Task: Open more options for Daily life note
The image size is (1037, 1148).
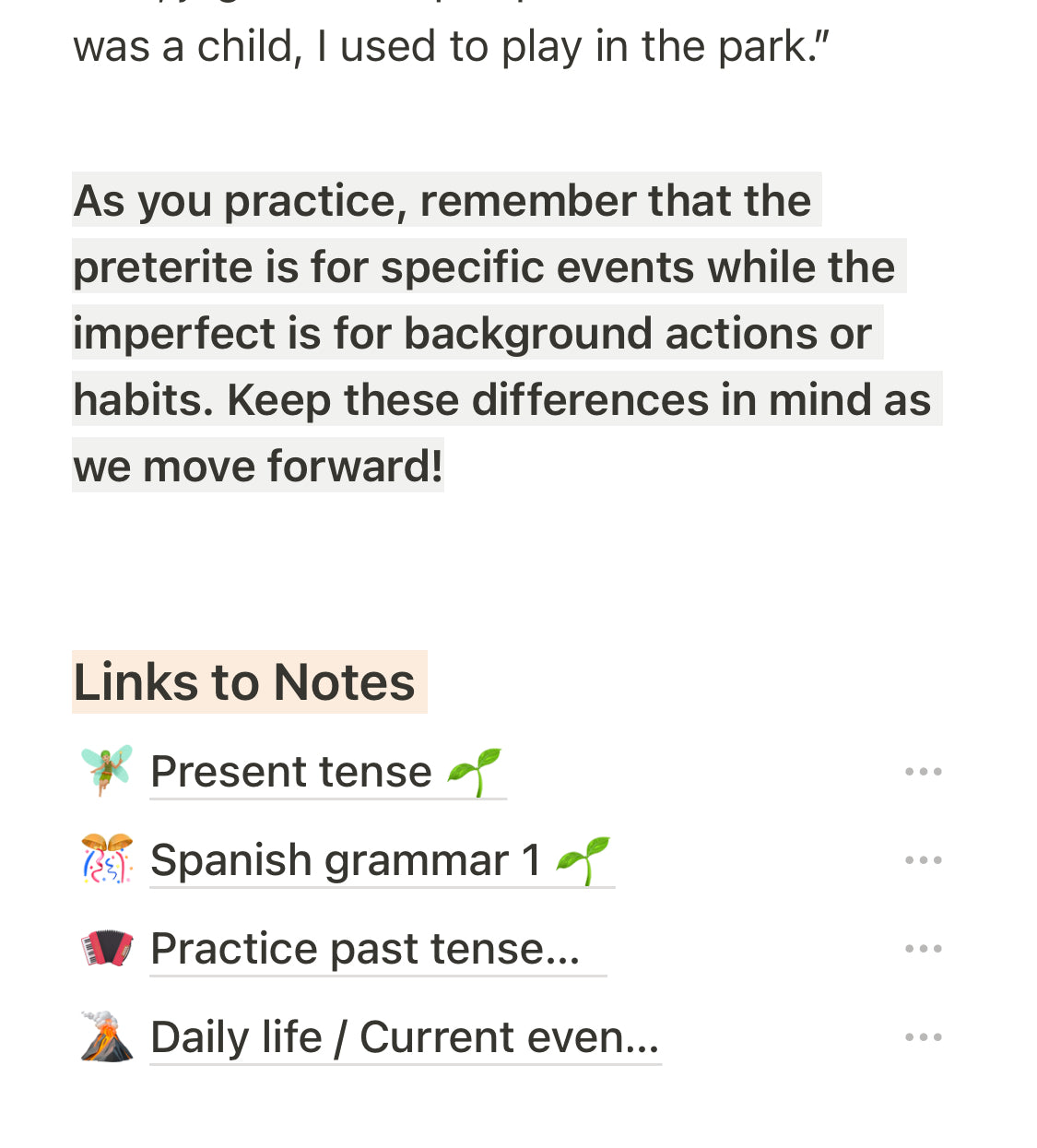Action: pos(923,1037)
